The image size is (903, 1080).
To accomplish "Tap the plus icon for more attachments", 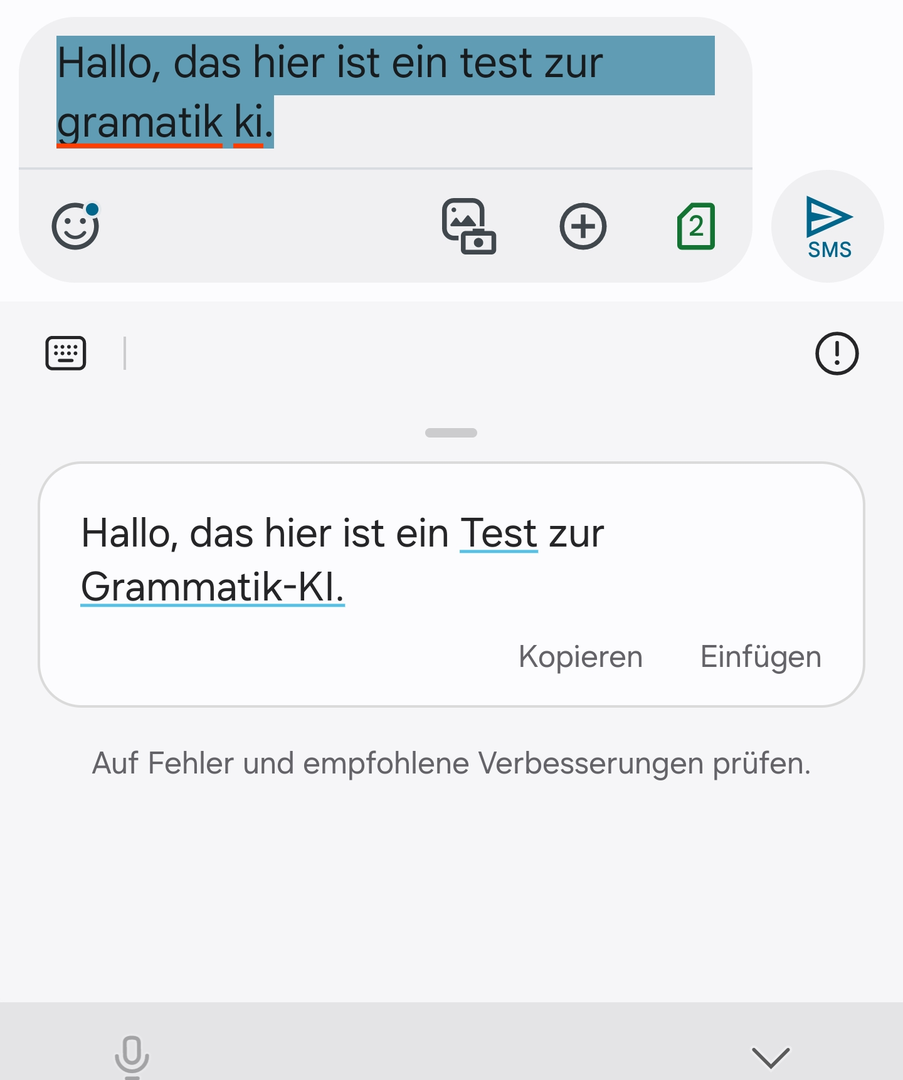I will 583,226.
